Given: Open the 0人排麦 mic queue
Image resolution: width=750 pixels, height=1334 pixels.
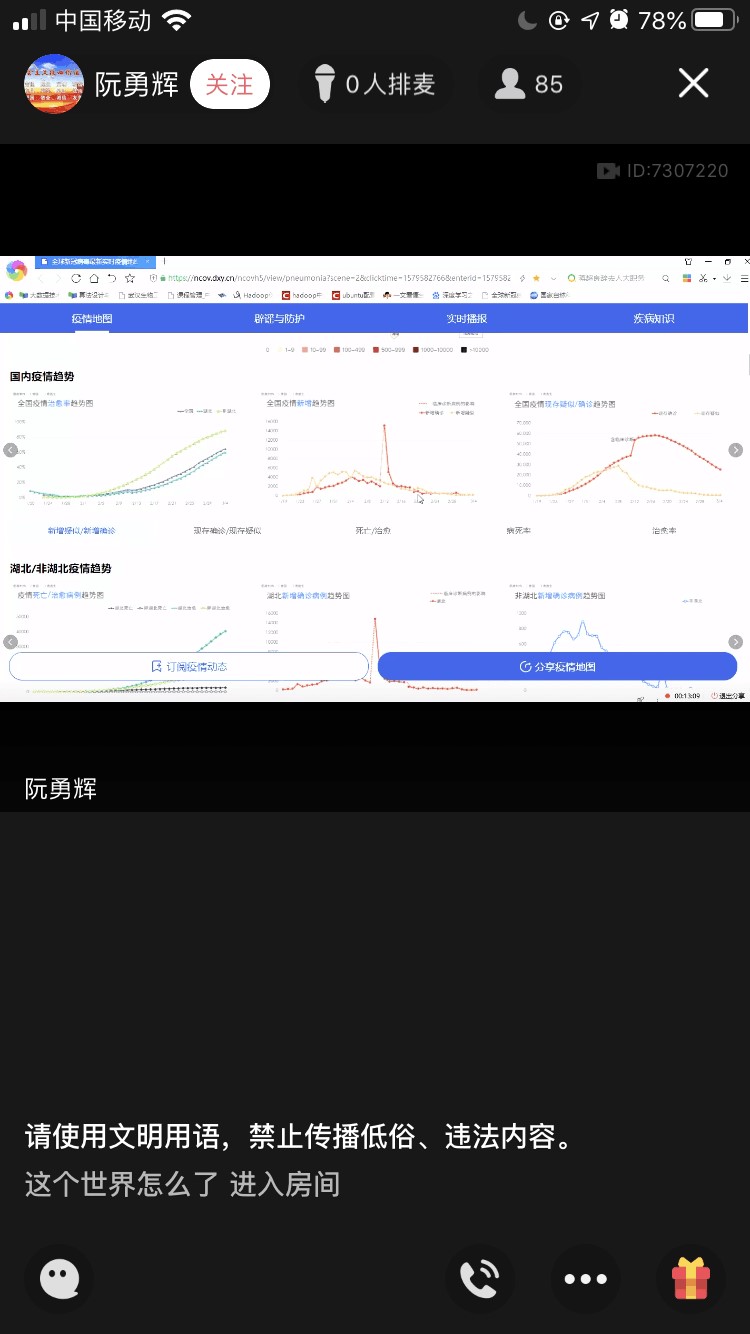Looking at the screenshot, I should [x=374, y=85].
